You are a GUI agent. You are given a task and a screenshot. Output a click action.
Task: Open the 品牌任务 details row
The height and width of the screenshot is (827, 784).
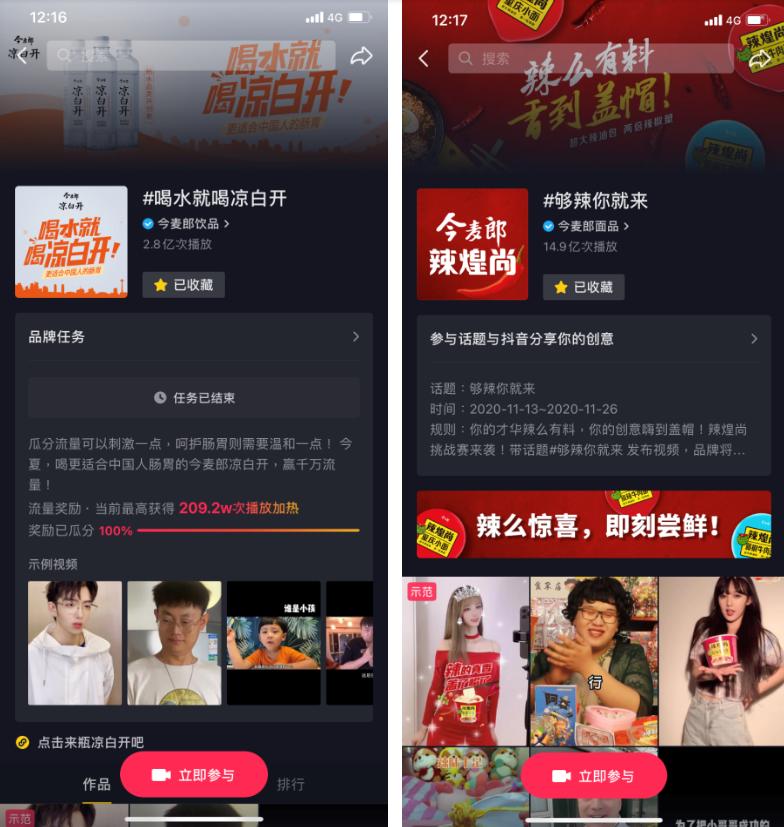[194, 337]
